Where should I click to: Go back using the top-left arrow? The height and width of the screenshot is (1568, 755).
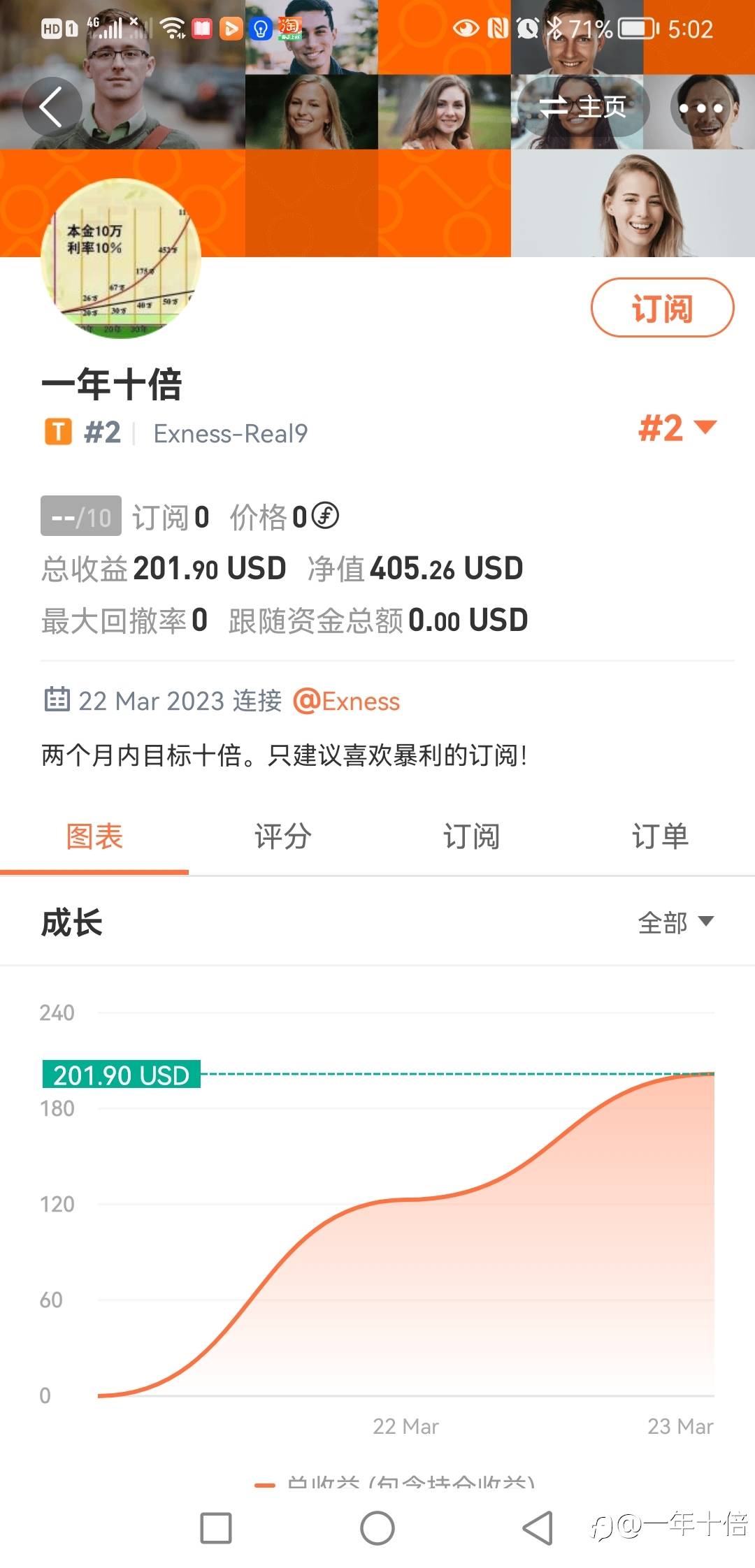pyautogui.click(x=52, y=107)
